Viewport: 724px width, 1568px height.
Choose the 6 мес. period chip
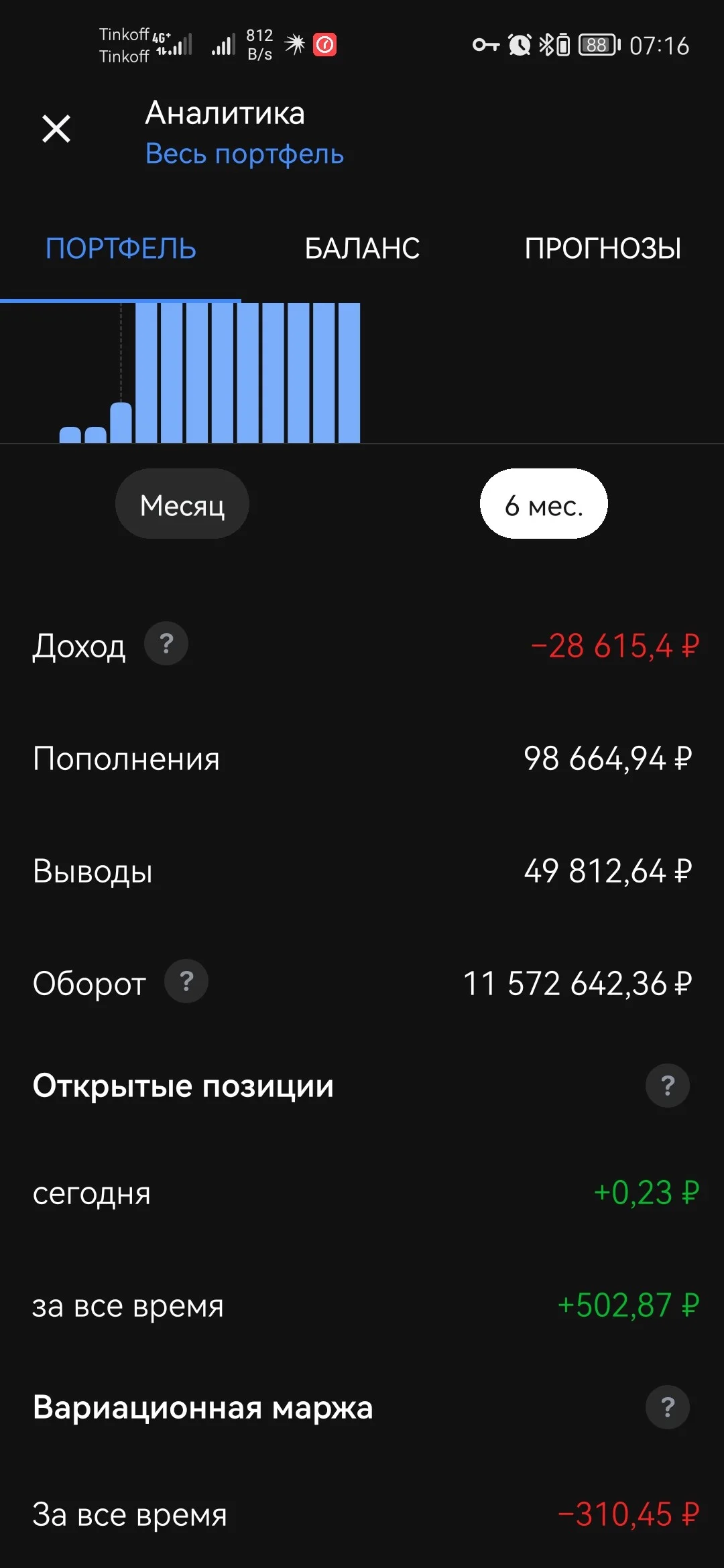point(544,504)
